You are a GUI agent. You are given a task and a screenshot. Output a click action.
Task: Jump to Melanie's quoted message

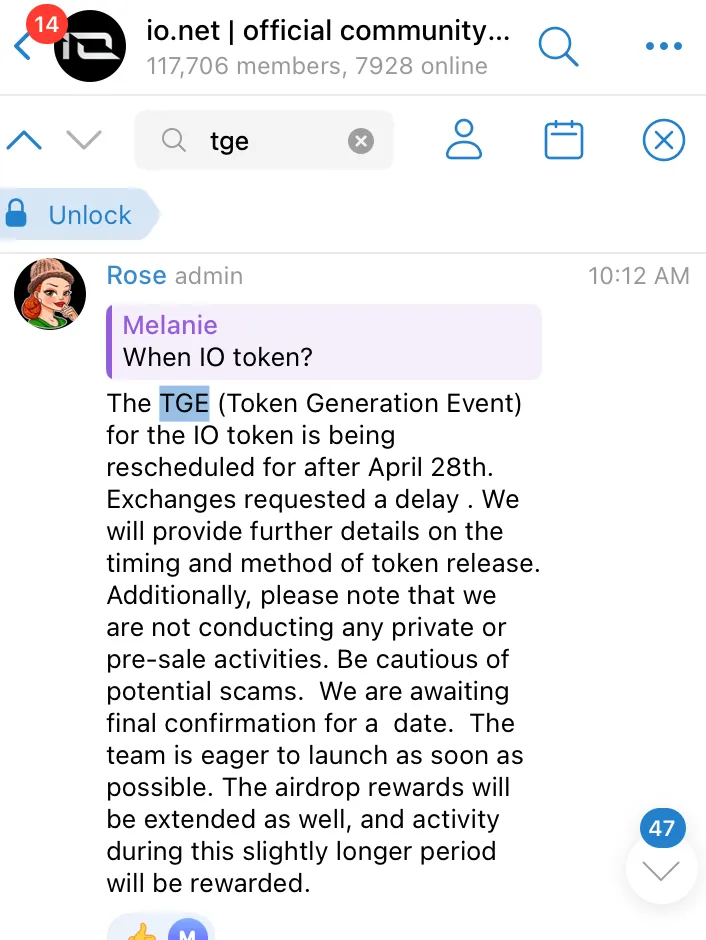pyautogui.click(x=324, y=341)
